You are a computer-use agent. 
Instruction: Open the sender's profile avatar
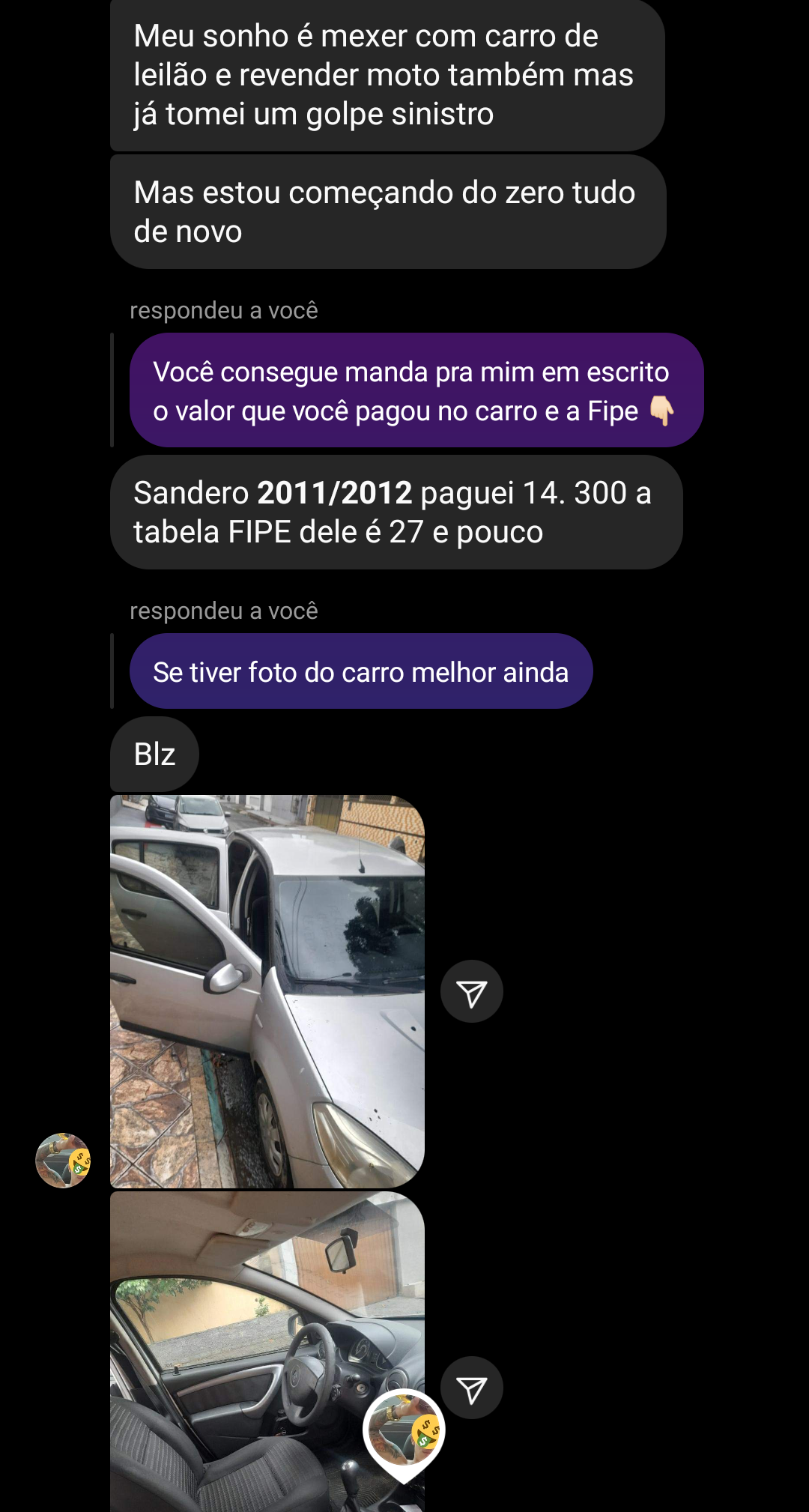(x=63, y=1161)
